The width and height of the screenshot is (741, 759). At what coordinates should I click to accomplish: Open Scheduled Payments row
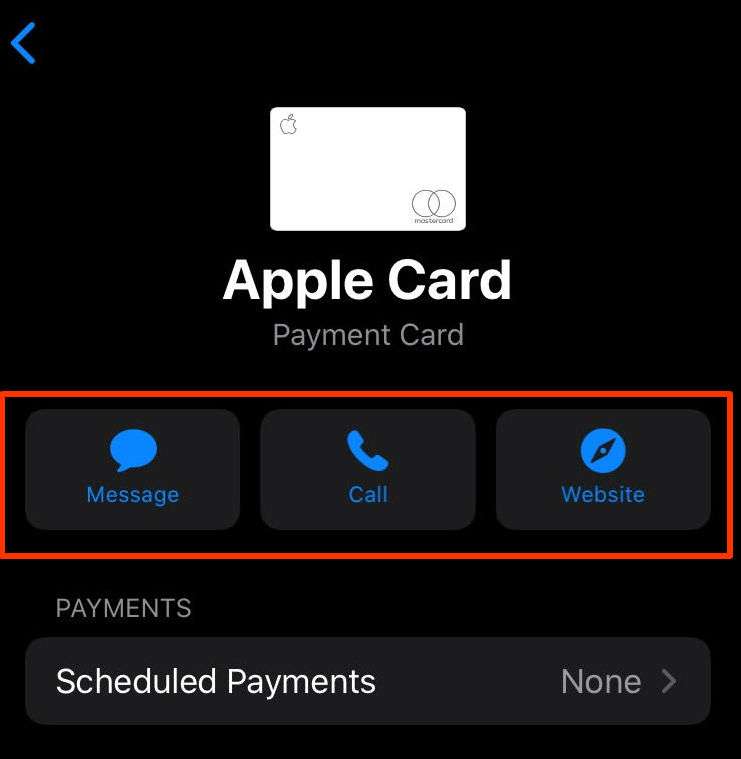click(x=368, y=681)
